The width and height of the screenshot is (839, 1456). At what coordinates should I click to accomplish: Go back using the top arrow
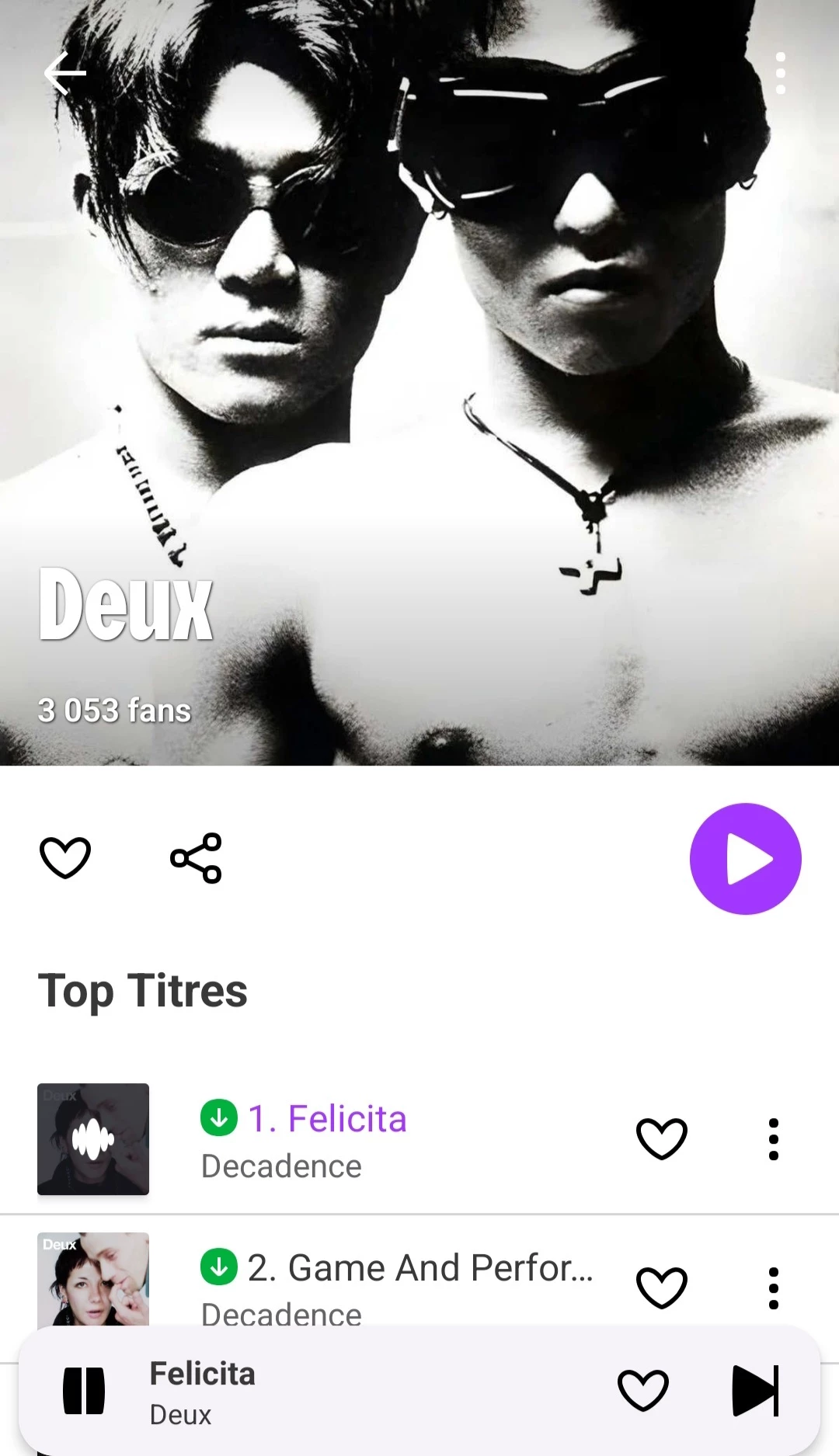pos(65,74)
